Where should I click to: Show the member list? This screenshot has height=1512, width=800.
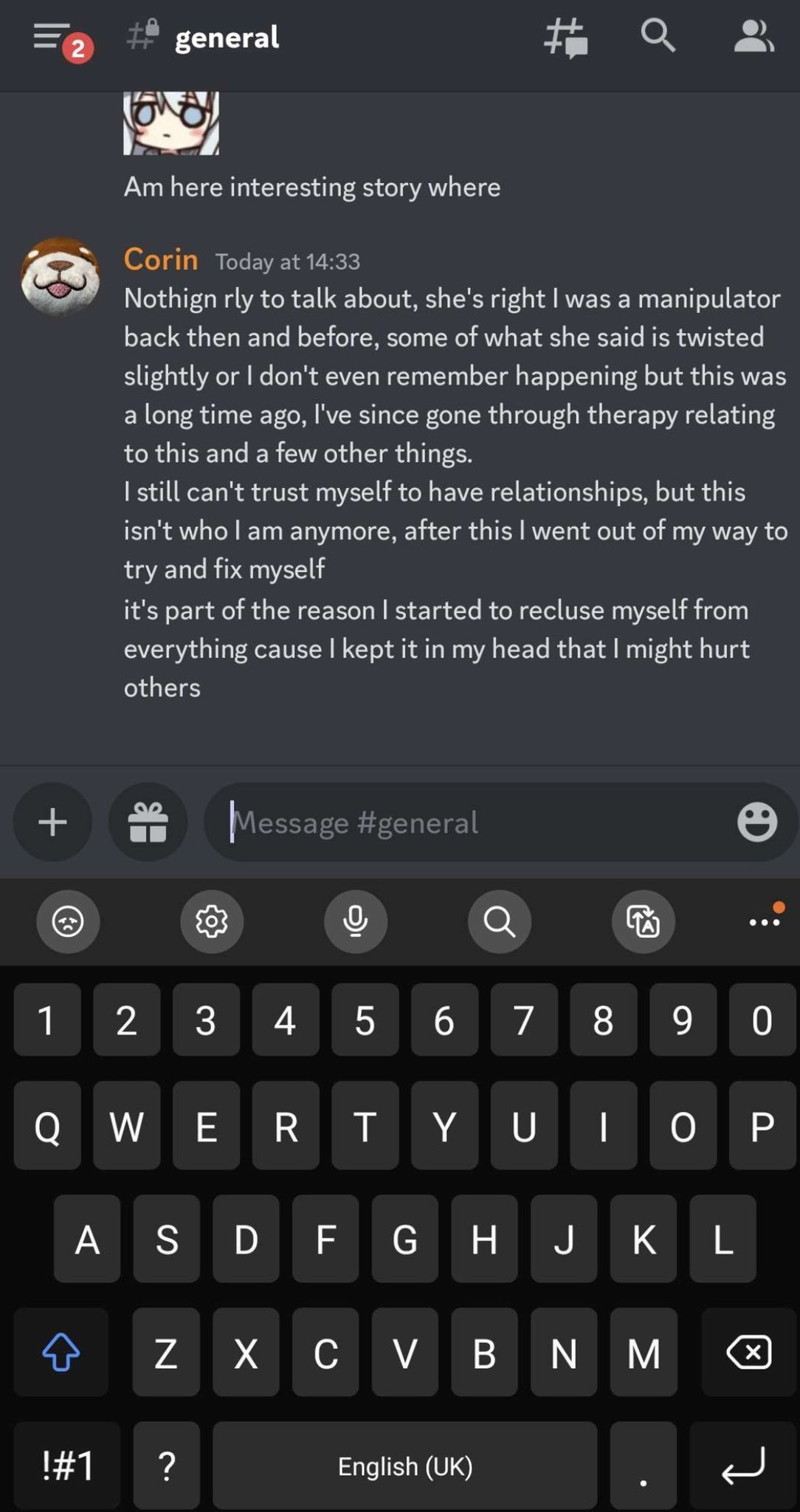coord(754,37)
